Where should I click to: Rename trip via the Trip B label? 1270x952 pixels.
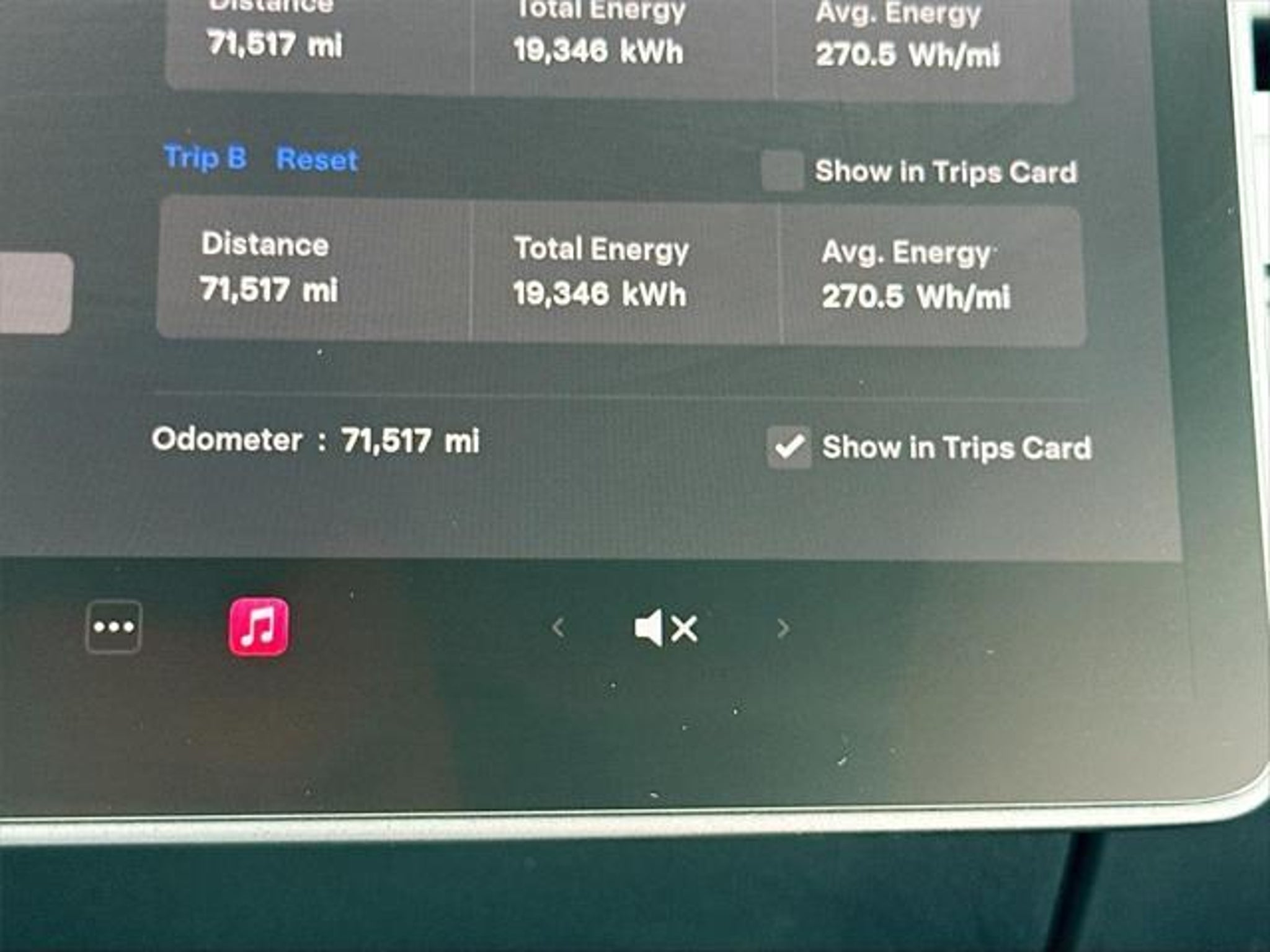point(205,157)
